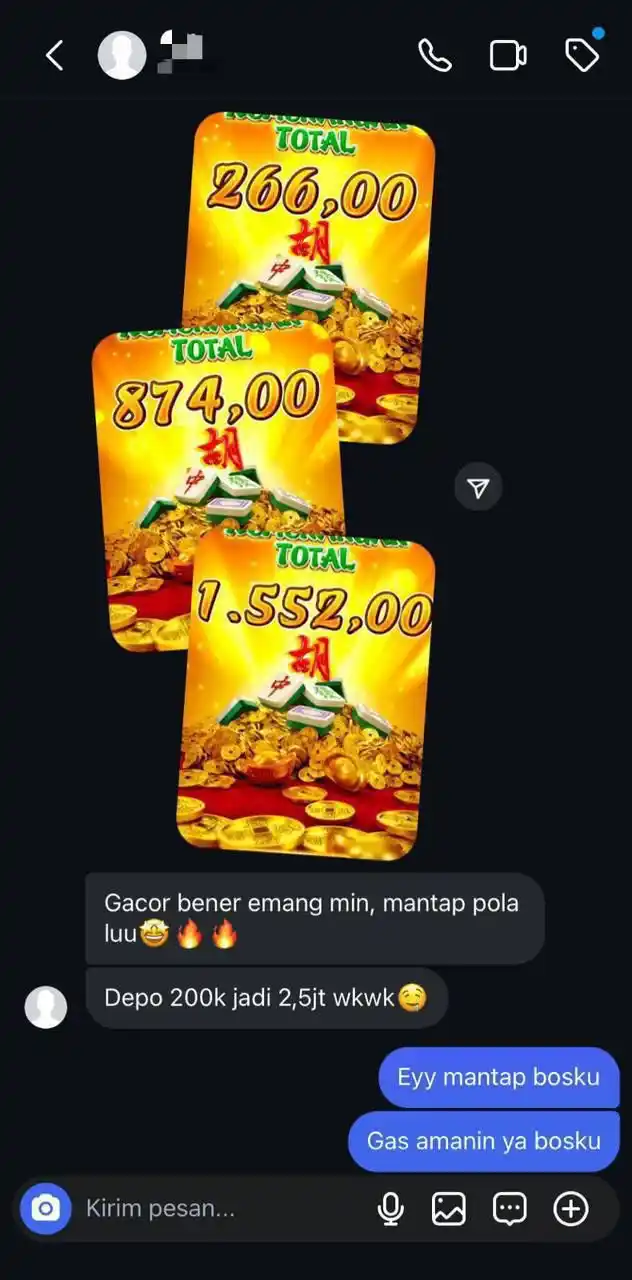
Task: Start a voice call
Action: point(435,56)
